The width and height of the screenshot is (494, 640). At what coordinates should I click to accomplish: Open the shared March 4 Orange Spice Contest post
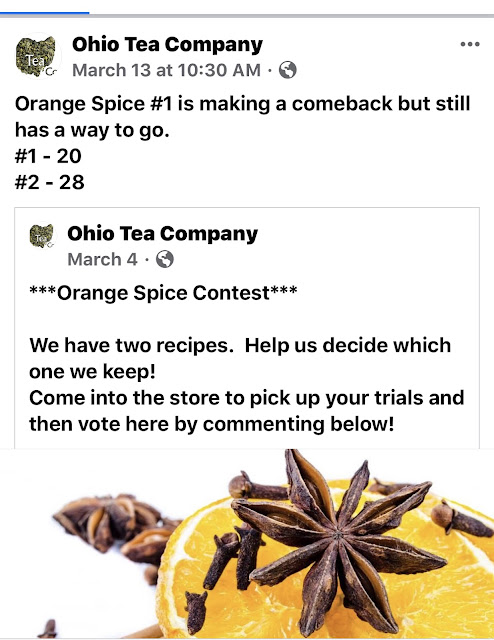[247, 329]
